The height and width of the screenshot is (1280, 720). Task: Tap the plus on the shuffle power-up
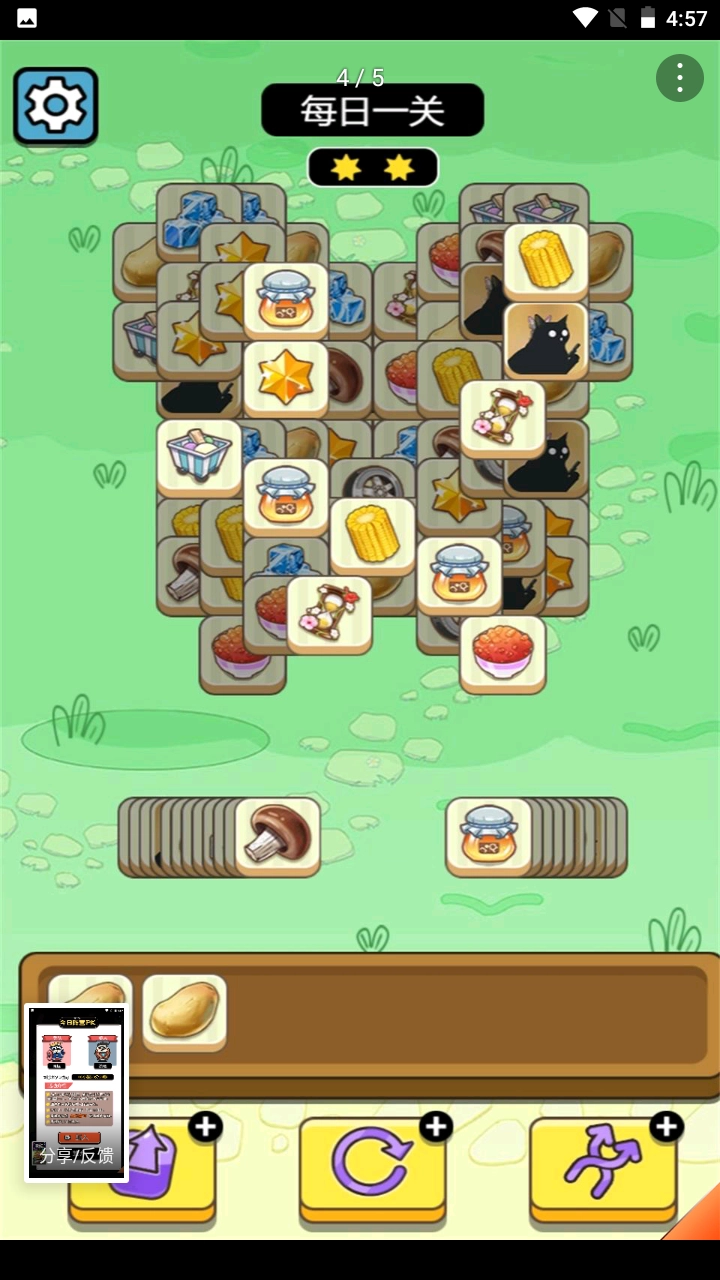tap(666, 1126)
